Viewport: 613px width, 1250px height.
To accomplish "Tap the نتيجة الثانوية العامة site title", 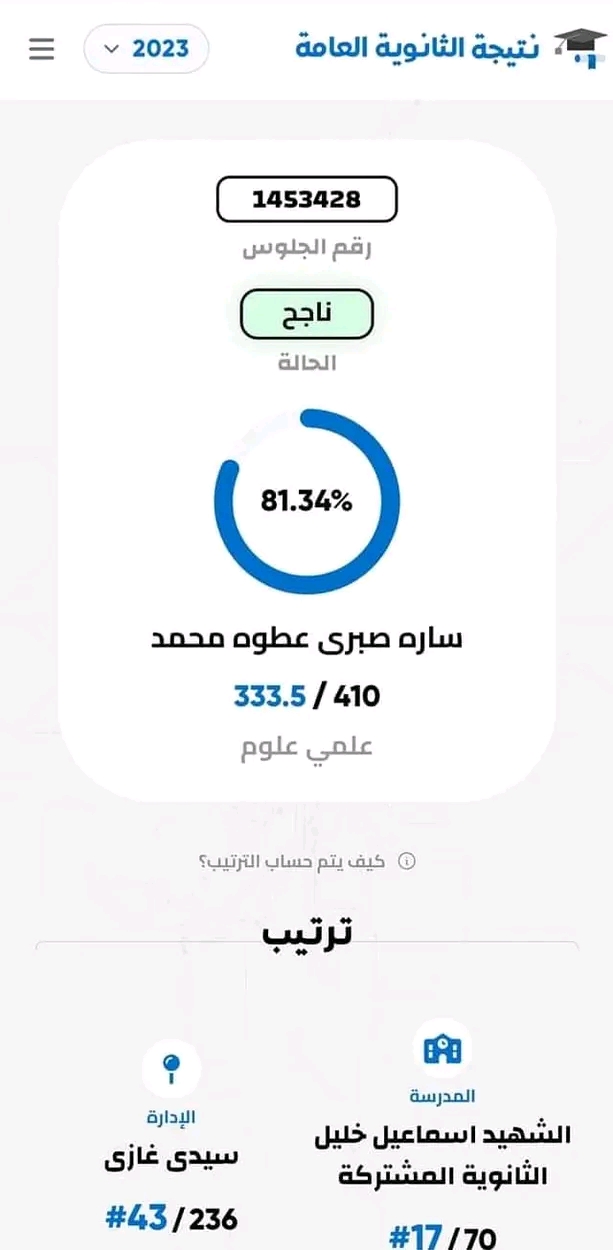I will point(417,47).
